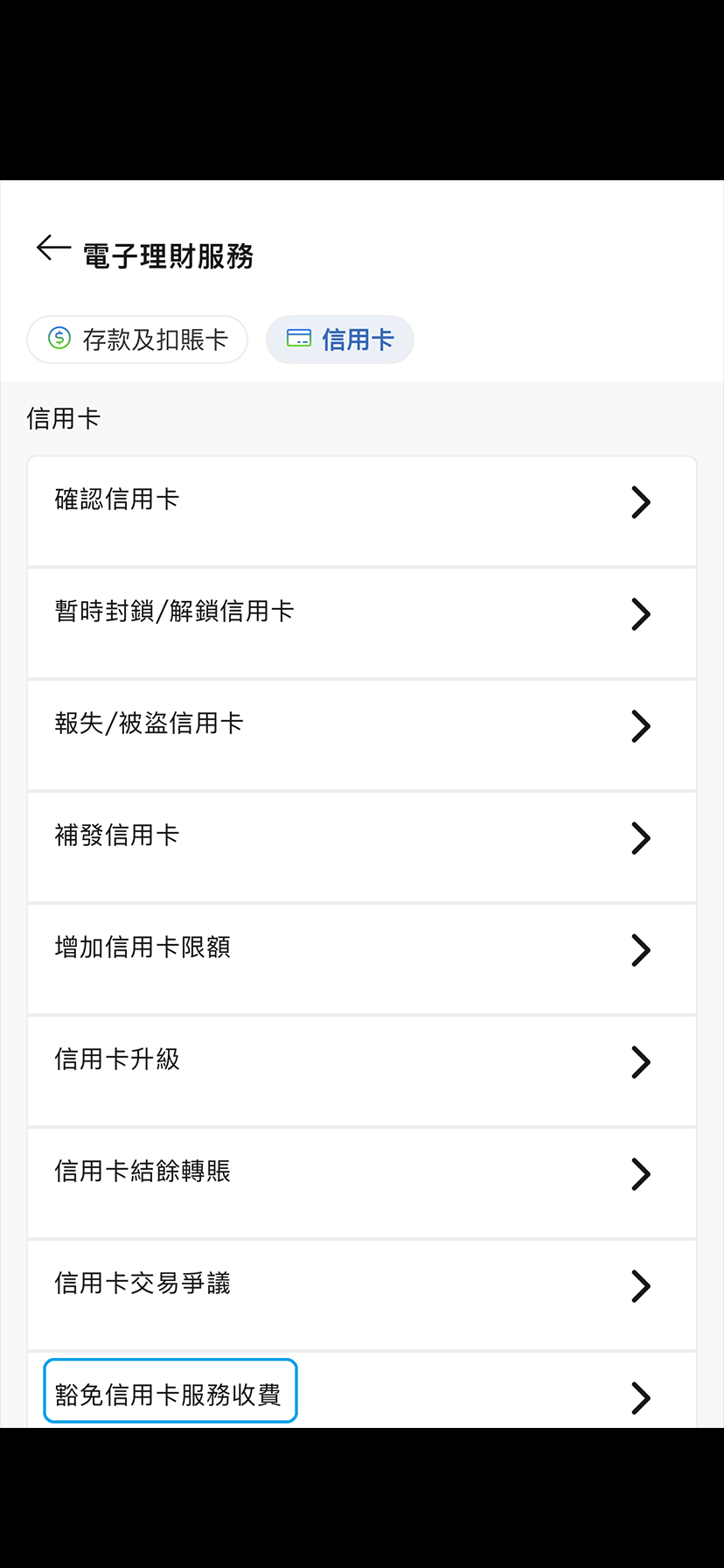
Task: Select the 存款及扣賬卡 filter chip
Action: (137, 339)
